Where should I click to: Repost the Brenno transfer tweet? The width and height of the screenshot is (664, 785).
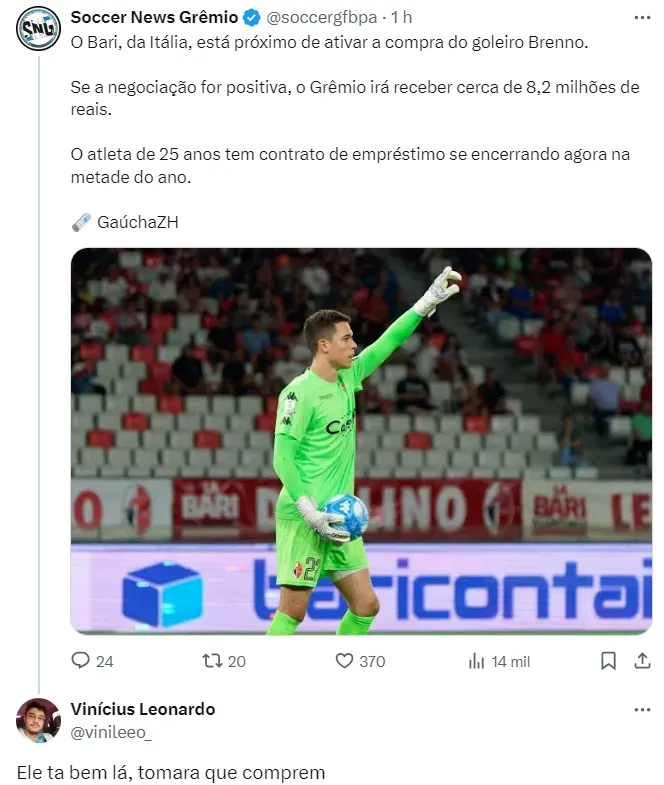coord(213,661)
